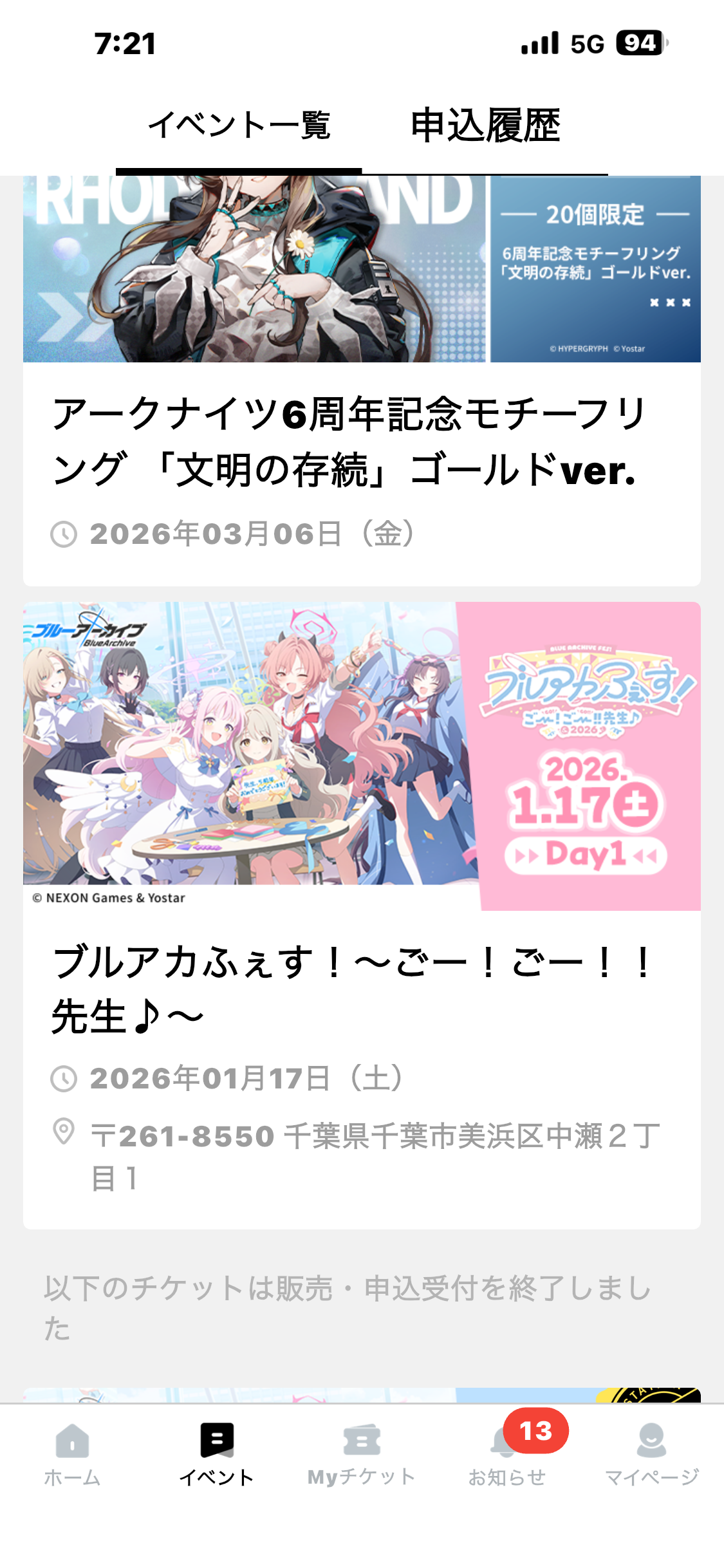Switch to the イベント一覧 tab
This screenshot has height=1568, width=724.
click(239, 126)
